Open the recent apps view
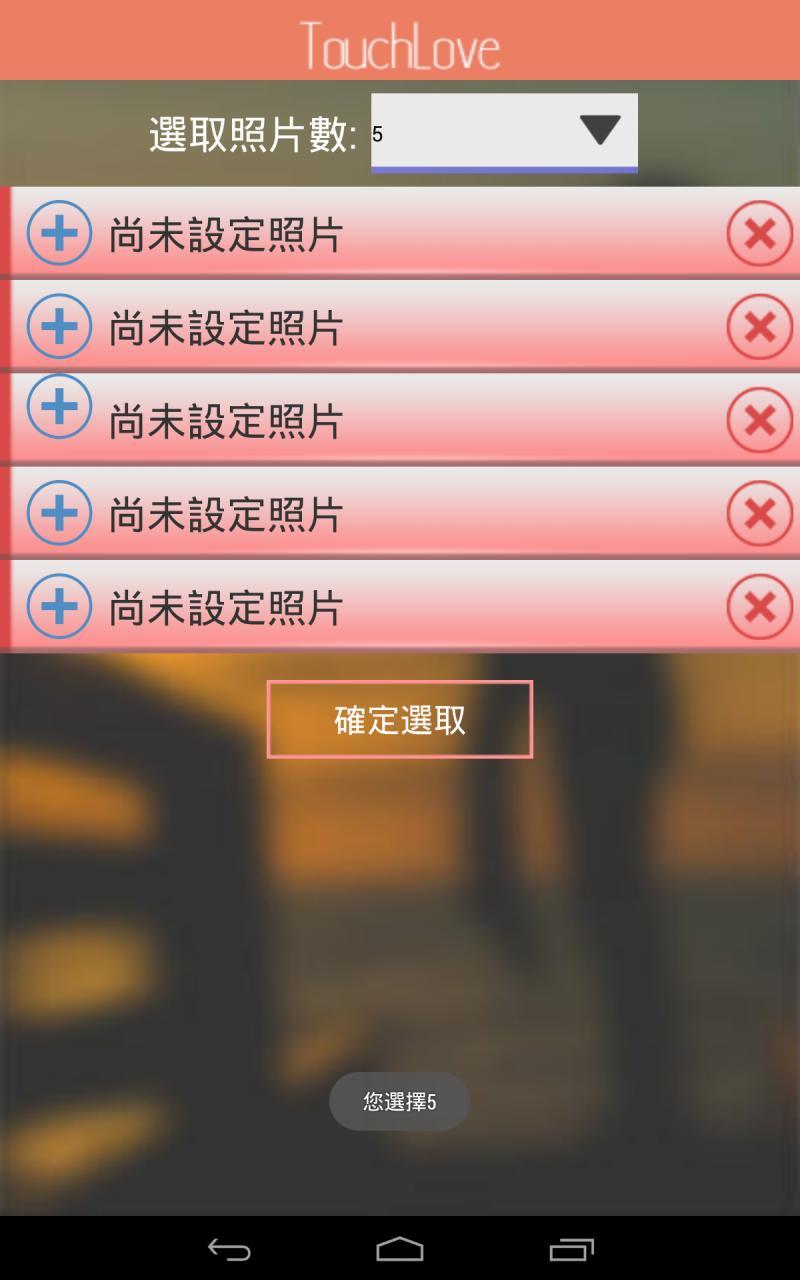The image size is (800, 1280). click(x=571, y=1249)
